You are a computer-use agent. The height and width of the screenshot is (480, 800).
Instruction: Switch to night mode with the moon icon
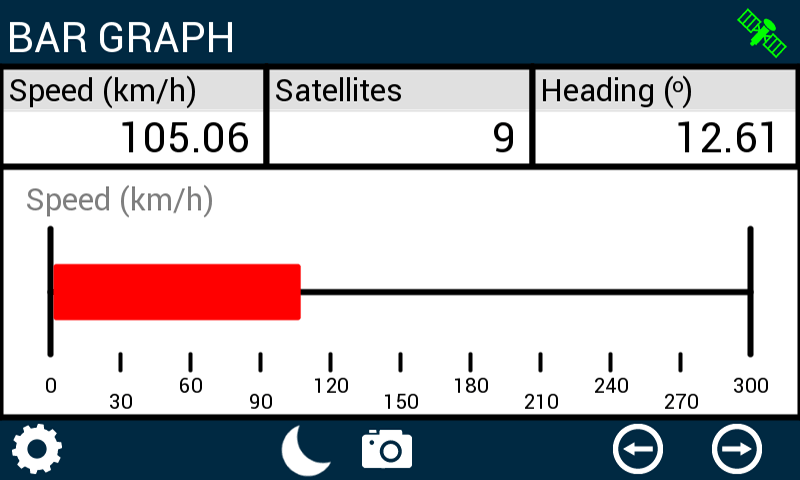pyautogui.click(x=305, y=449)
